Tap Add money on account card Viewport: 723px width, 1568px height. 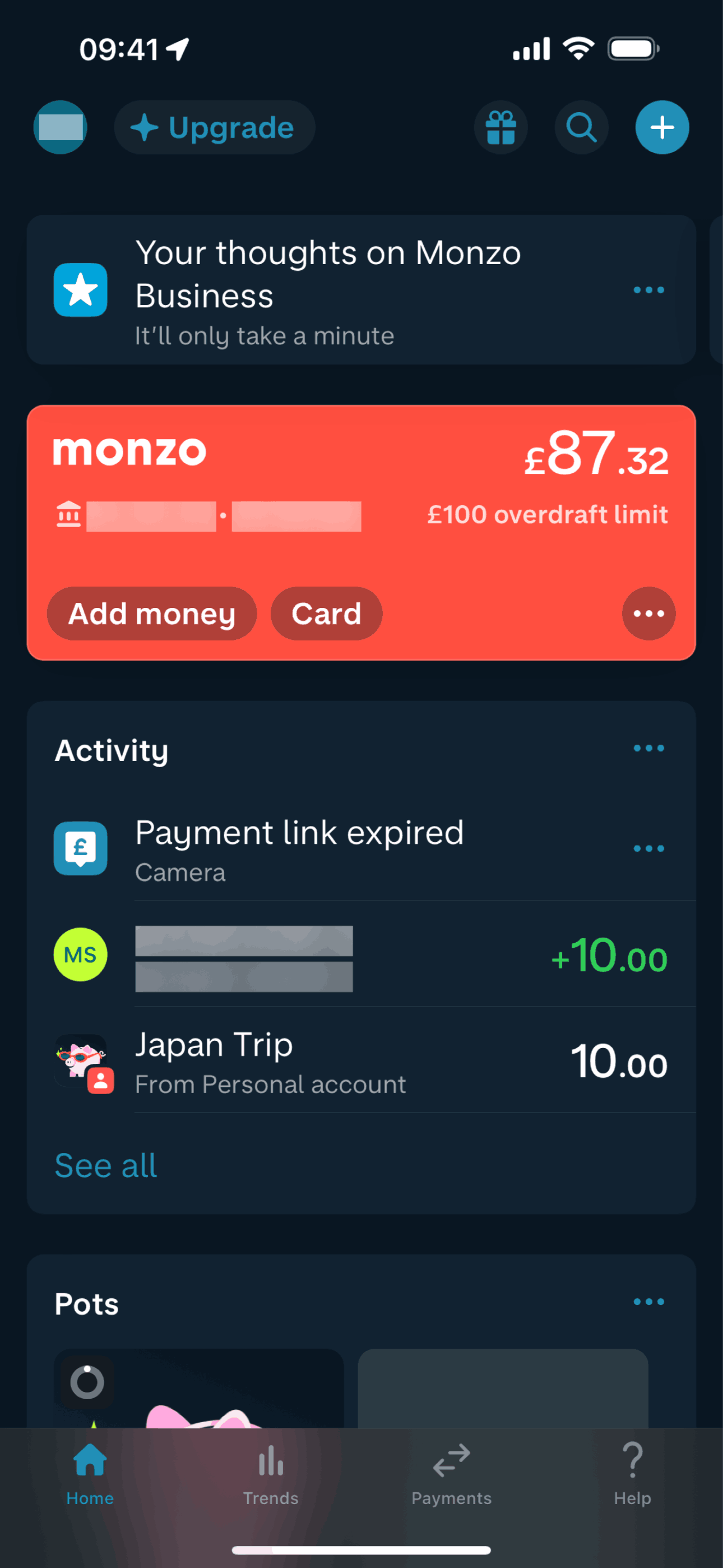pyautogui.click(x=151, y=614)
